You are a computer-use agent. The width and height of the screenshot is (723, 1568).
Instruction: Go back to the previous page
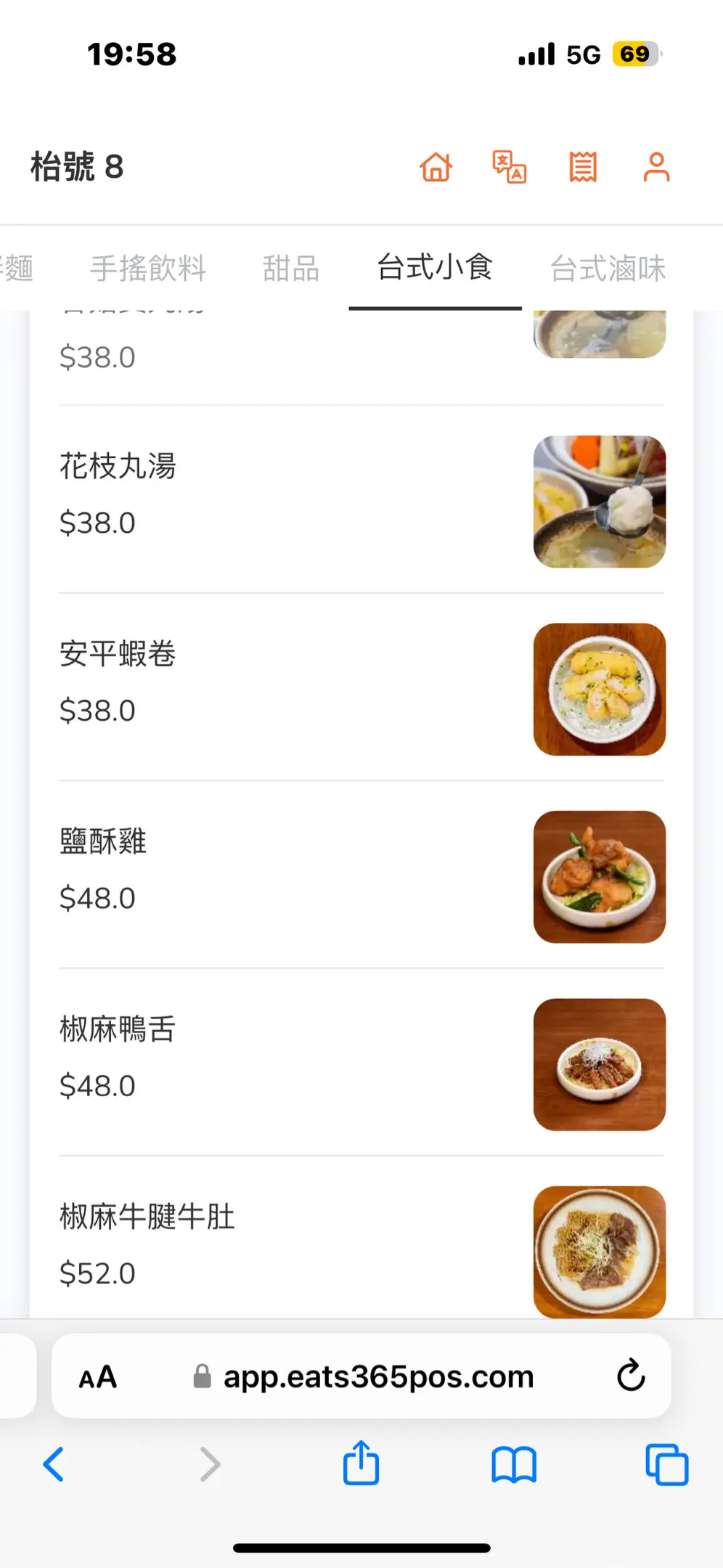(x=54, y=1464)
